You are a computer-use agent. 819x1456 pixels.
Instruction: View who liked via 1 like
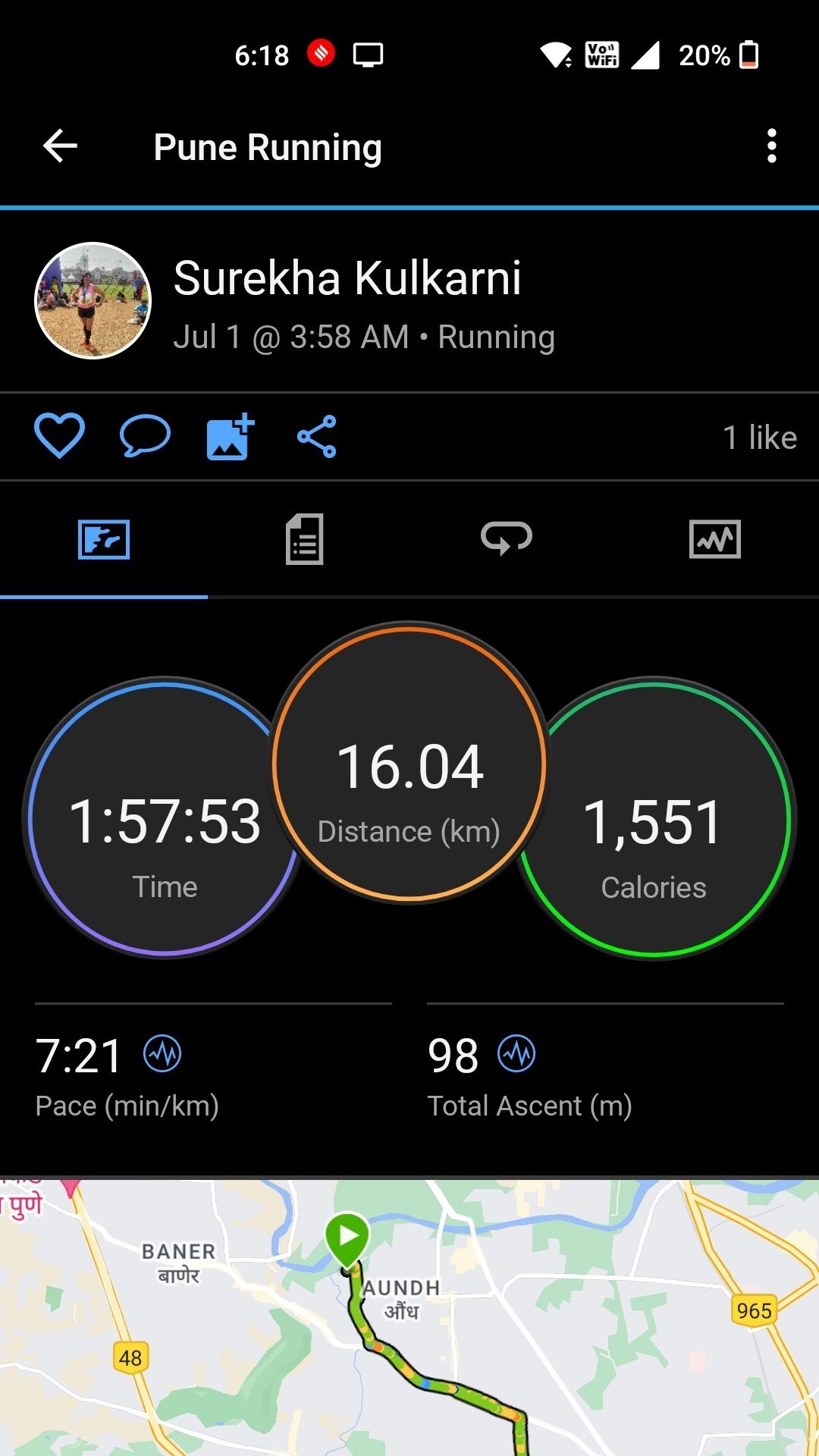coord(759,438)
